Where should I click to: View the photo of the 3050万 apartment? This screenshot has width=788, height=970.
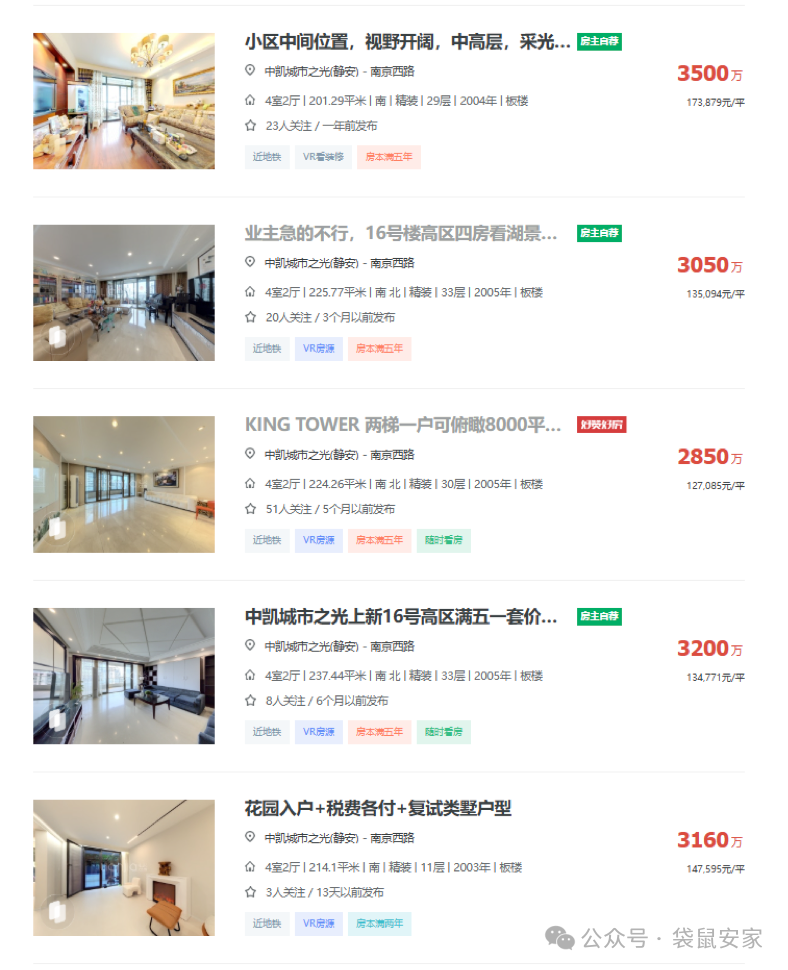124,293
